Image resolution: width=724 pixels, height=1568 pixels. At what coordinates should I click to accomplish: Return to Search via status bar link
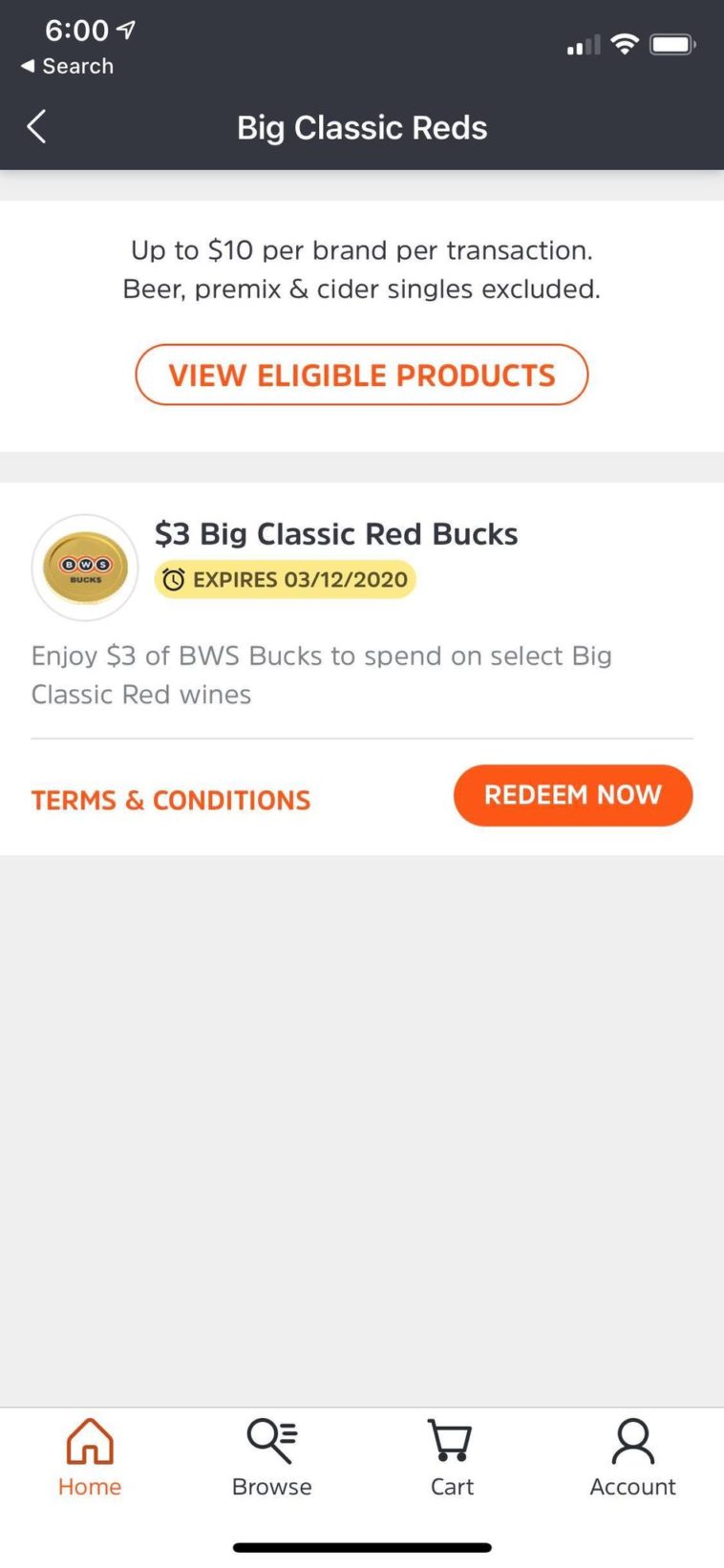tap(67, 66)
